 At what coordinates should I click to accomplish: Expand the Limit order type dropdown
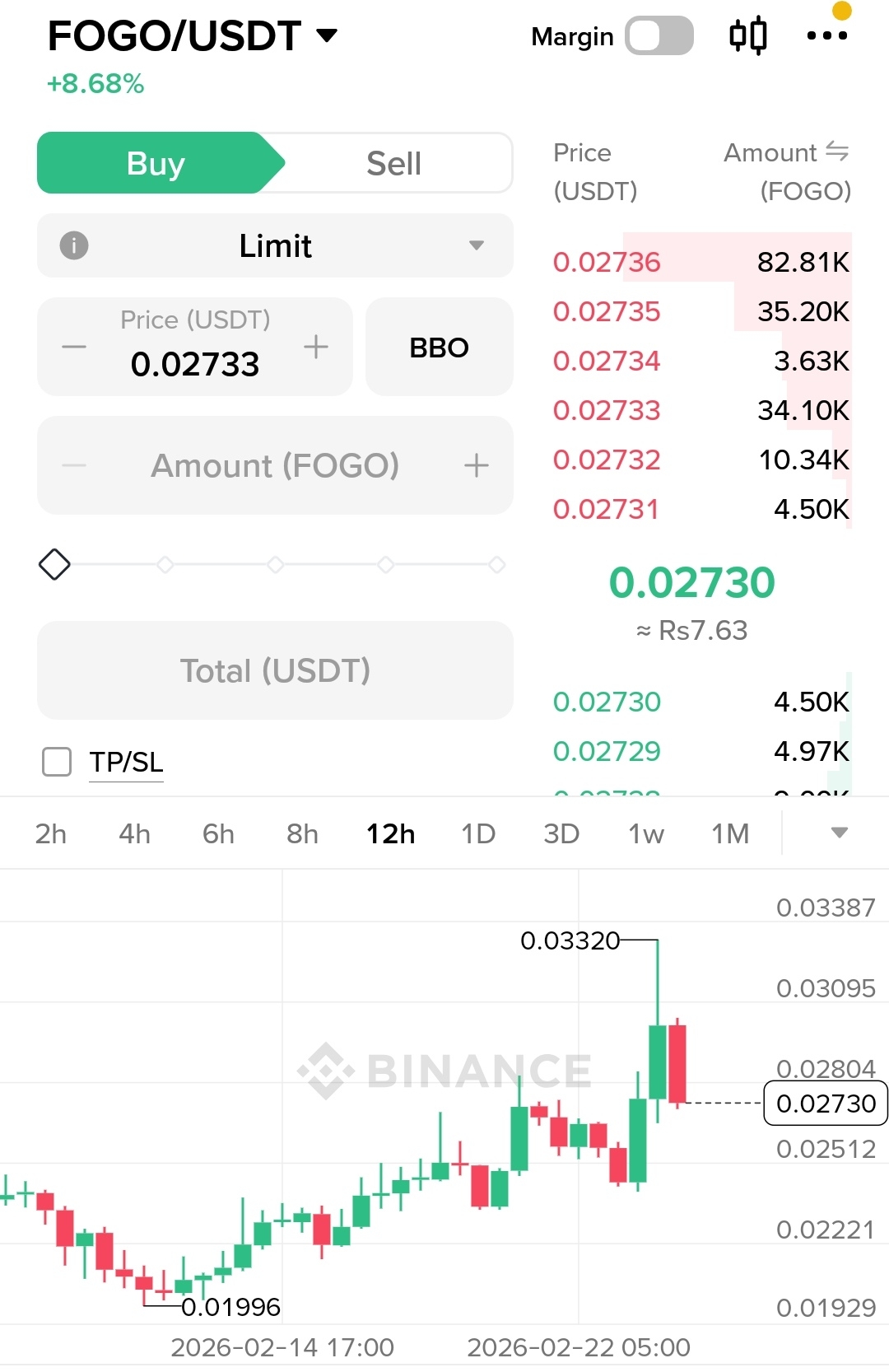[476, 245]
